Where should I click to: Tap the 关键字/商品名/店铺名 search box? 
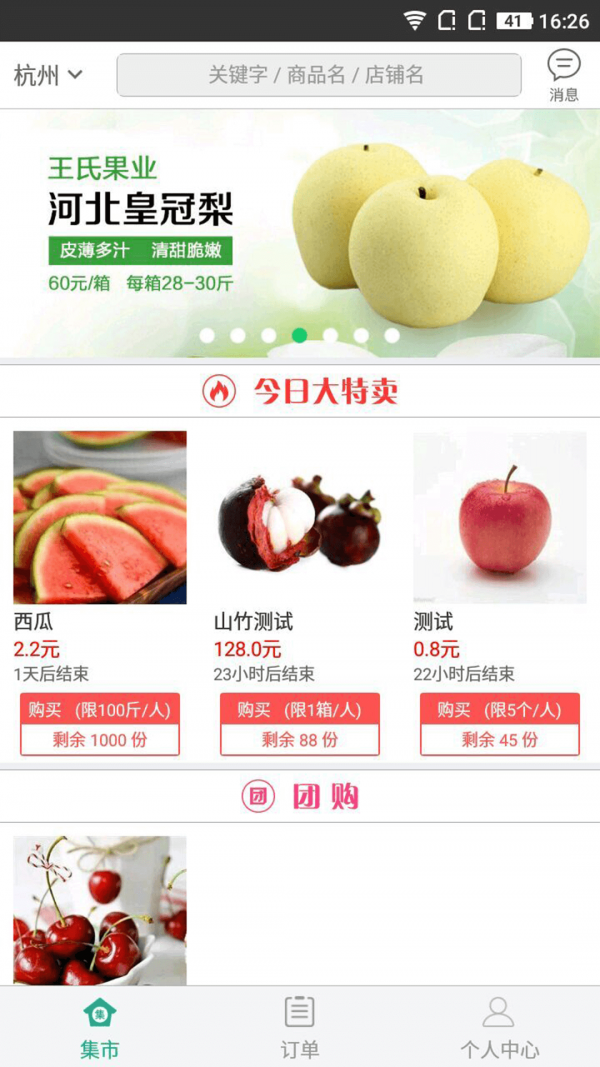319,75
